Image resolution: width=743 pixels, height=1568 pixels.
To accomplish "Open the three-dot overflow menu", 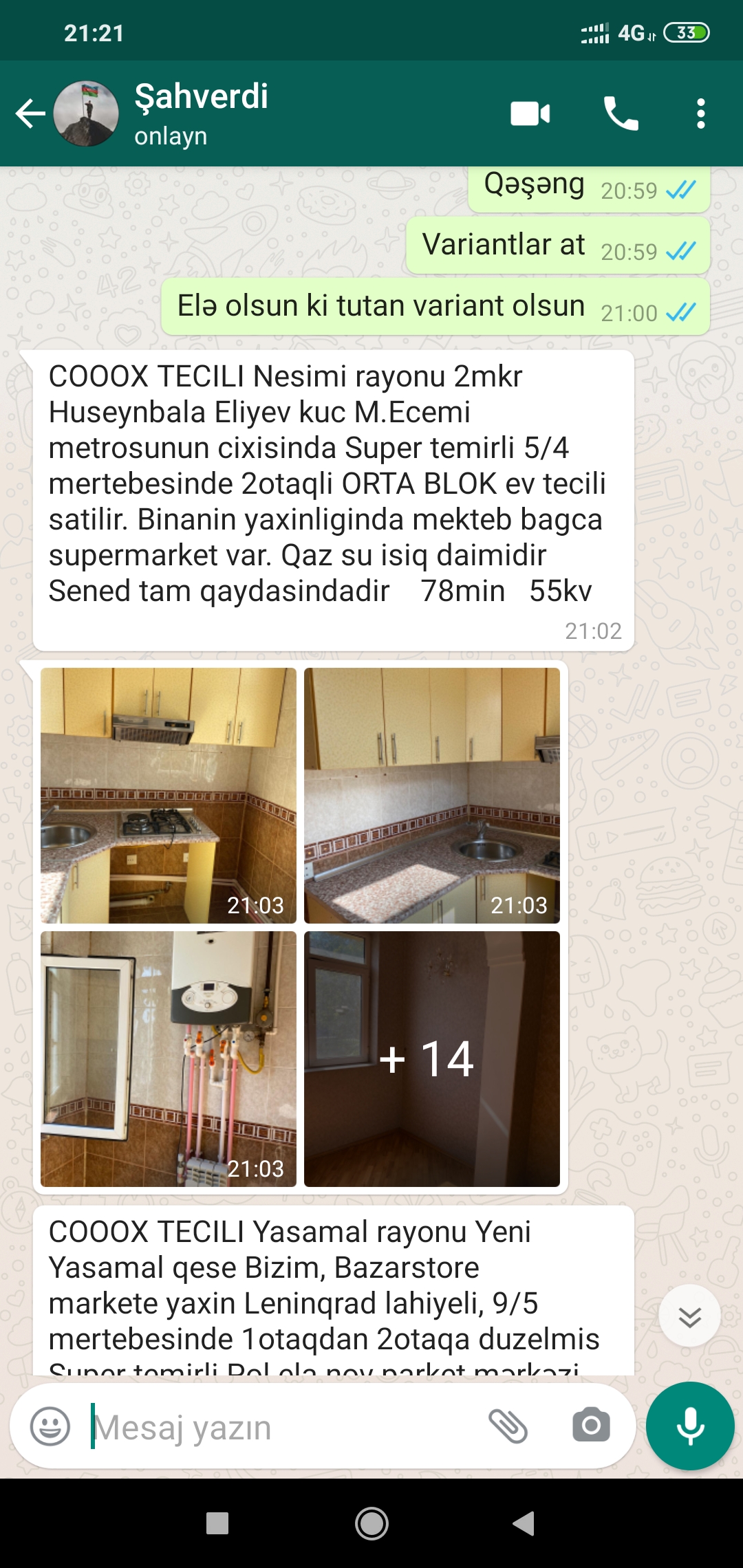I will point(700,113).
